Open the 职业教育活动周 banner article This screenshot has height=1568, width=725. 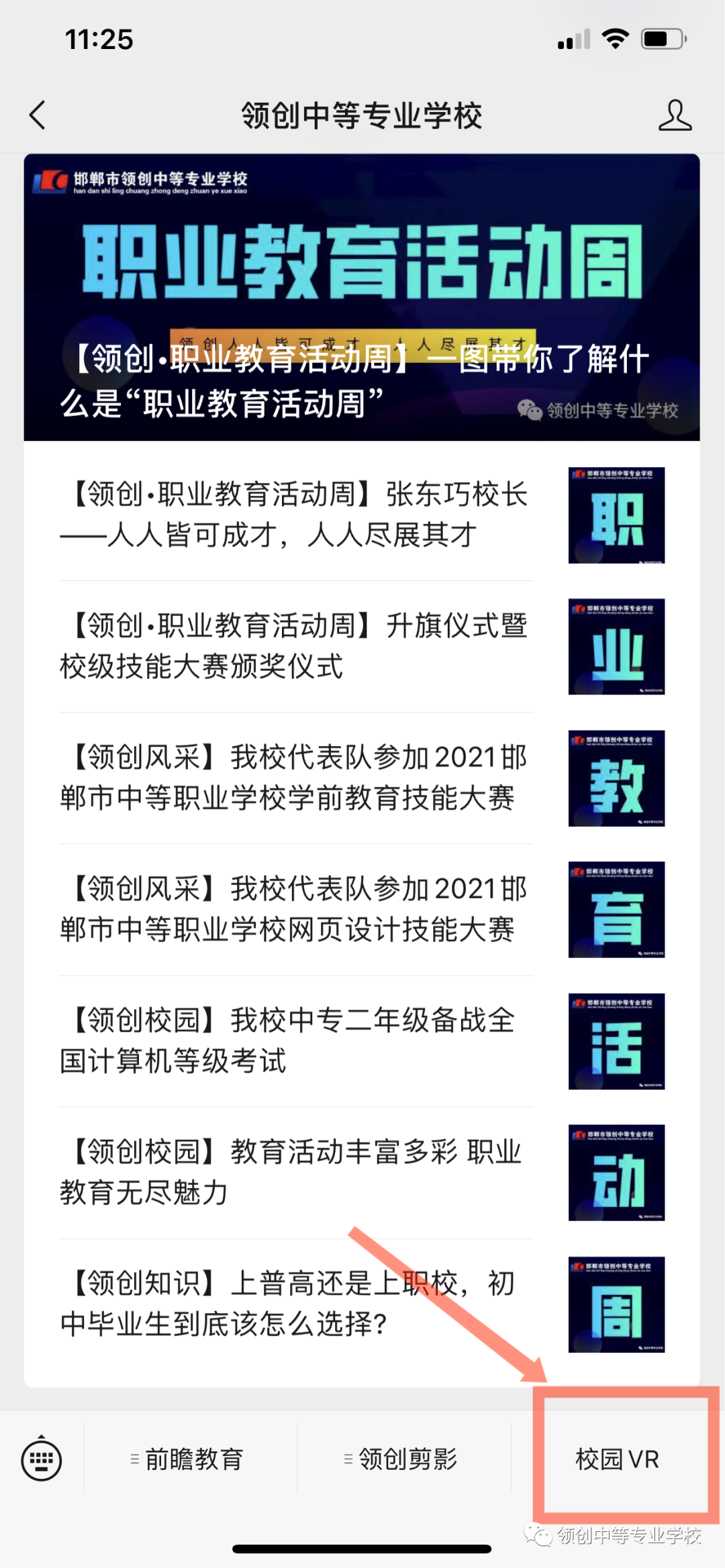click(x=362, y=297)
